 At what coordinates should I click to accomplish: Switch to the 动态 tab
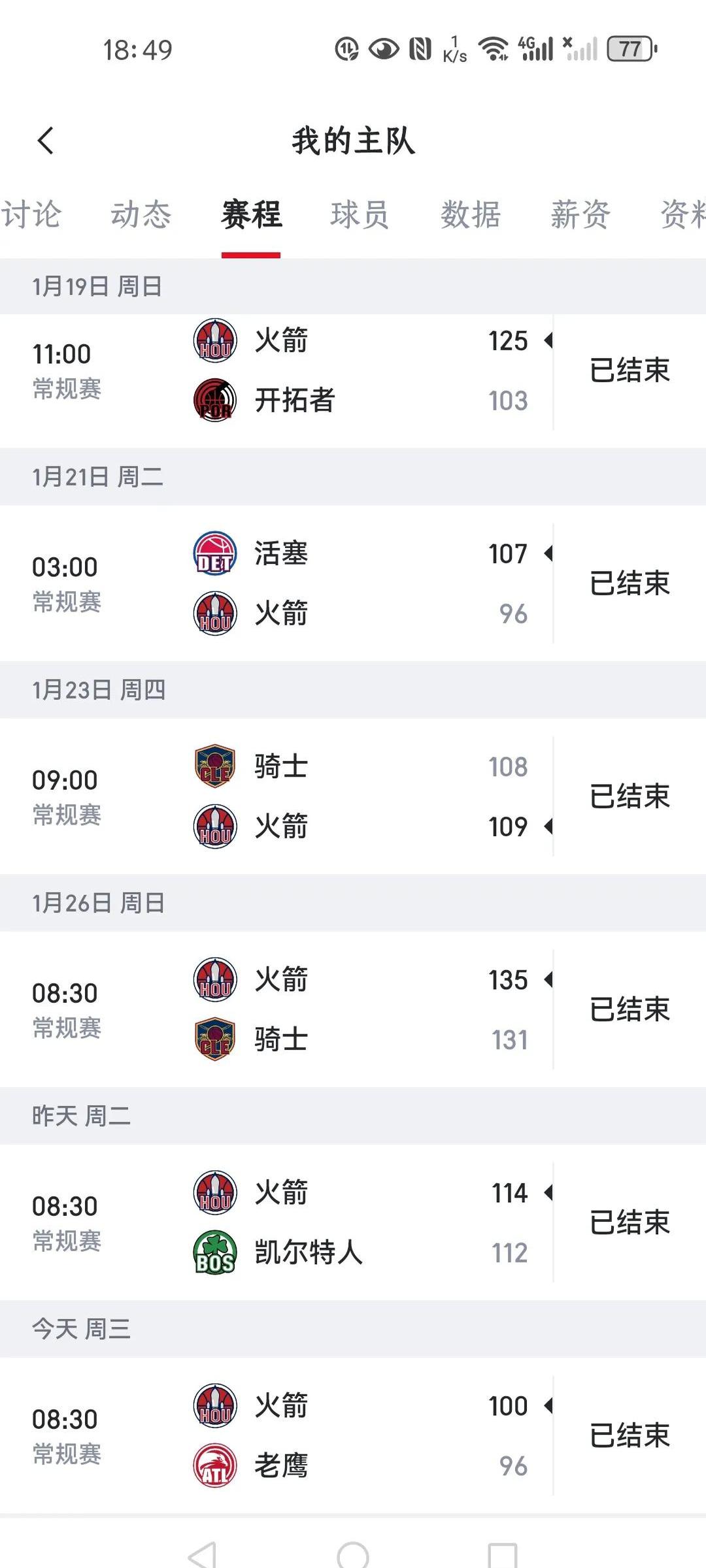pos(142,215)
